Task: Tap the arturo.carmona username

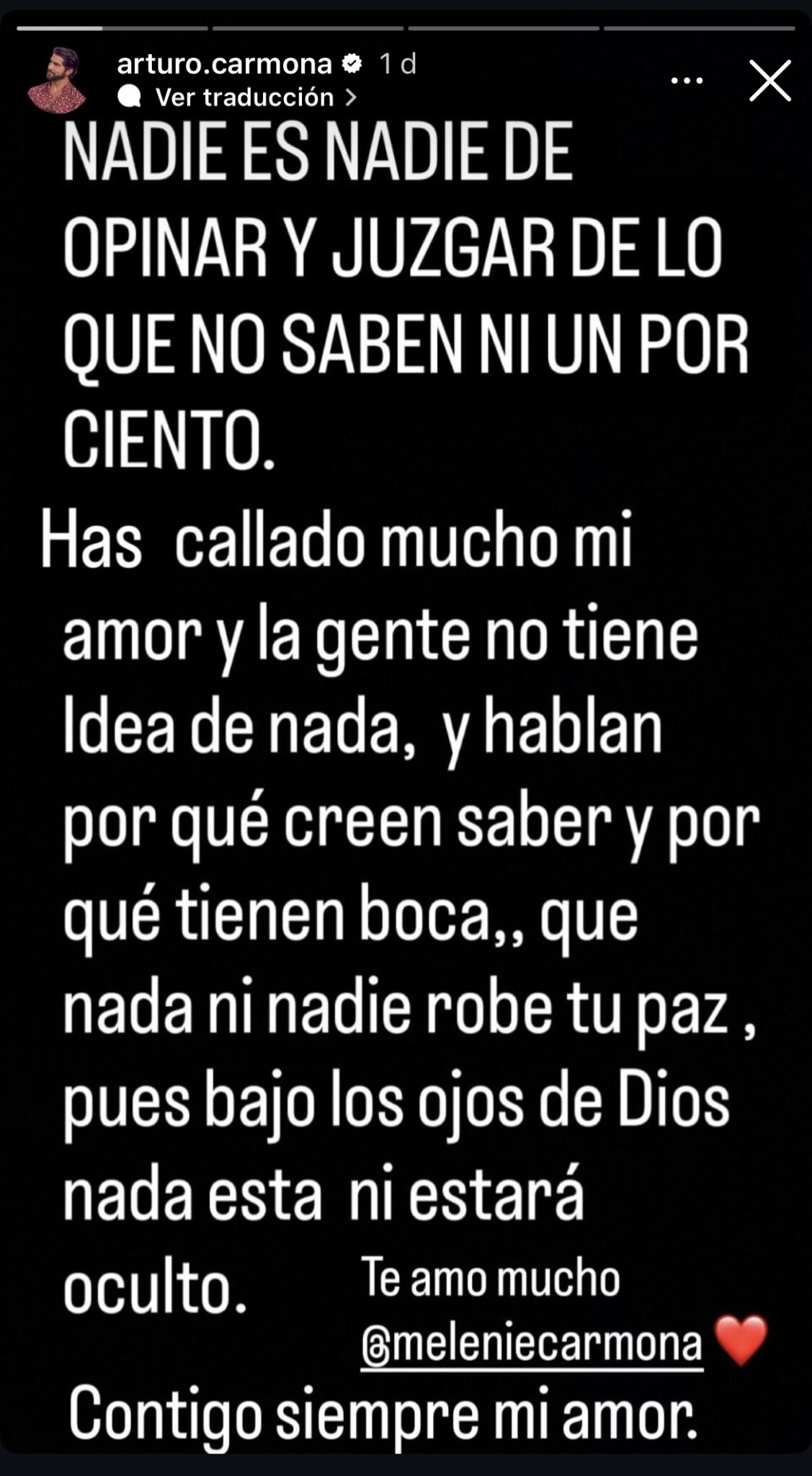Action: tap(224, 64)
